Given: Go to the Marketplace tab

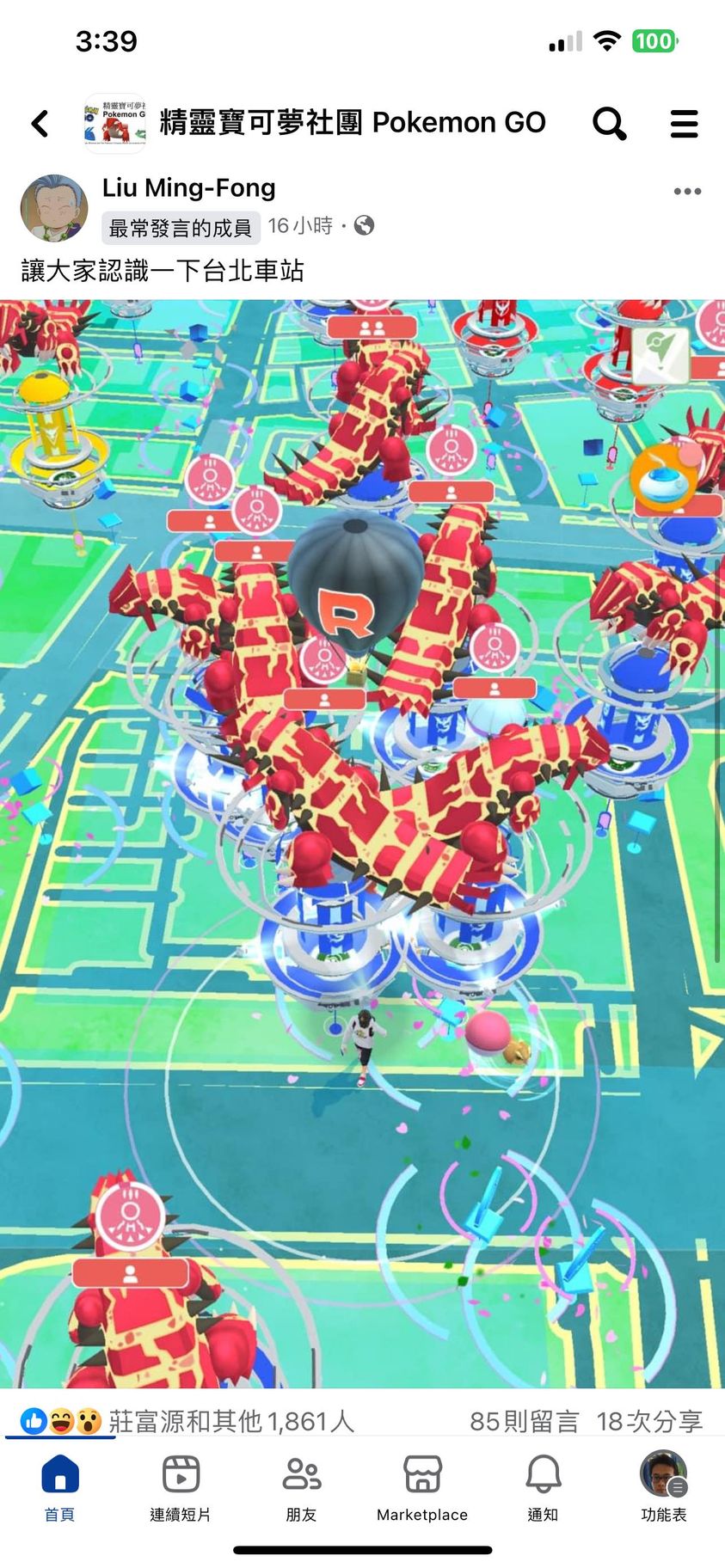Looking at the screenshot, I should coord(422,1488).
